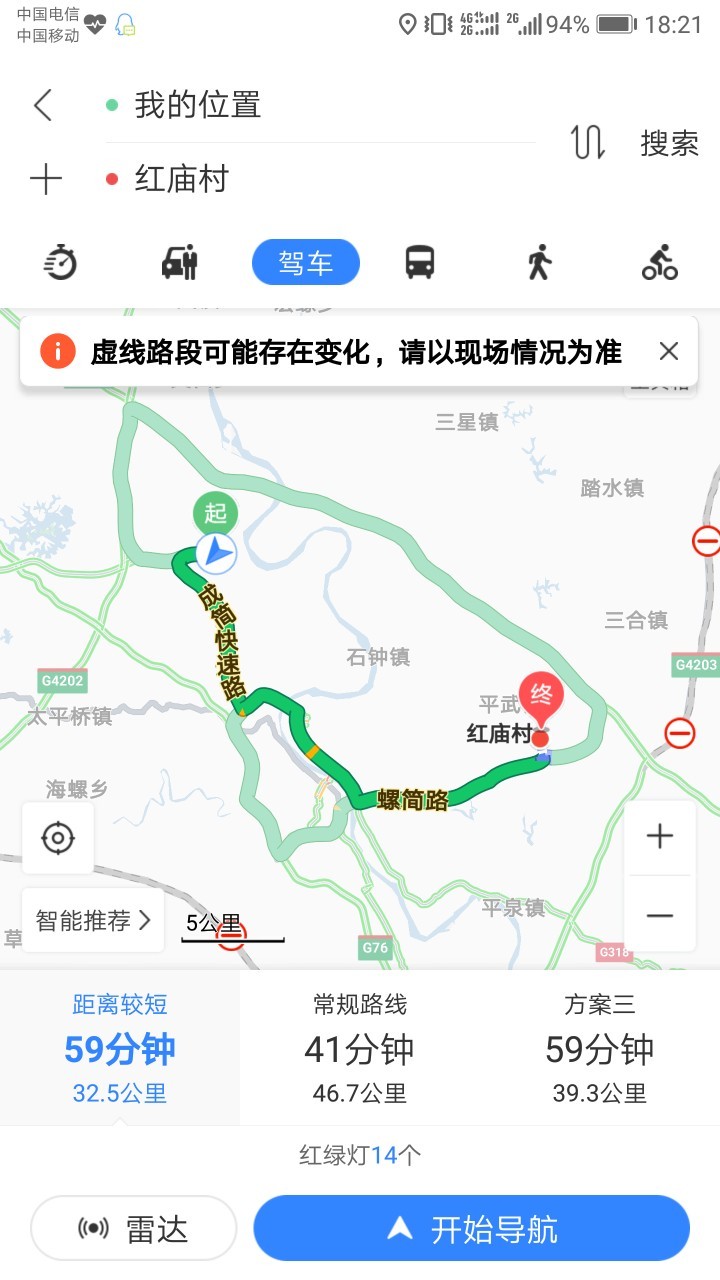The width and height of the screenshot is (720, 1280).
Task: Switch to the taxi/ride-hailing tab
Action: 180,263
